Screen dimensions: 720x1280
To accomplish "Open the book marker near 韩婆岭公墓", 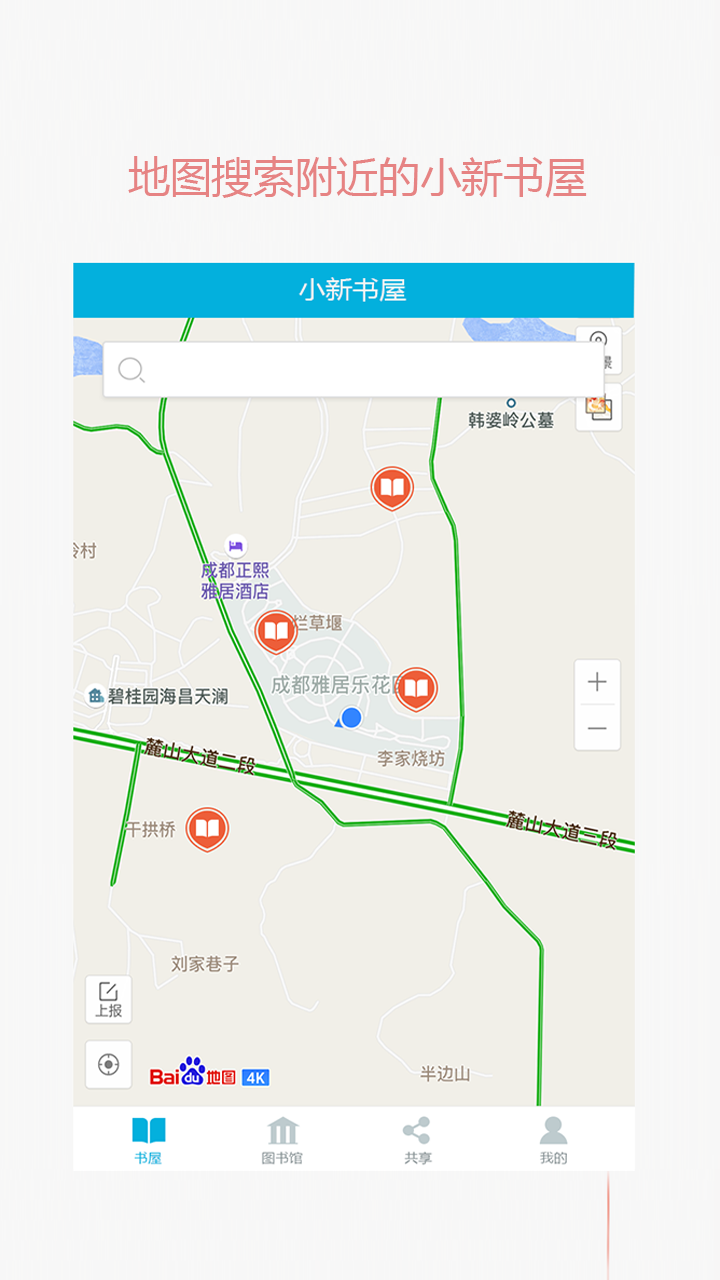I will point(390,487).
